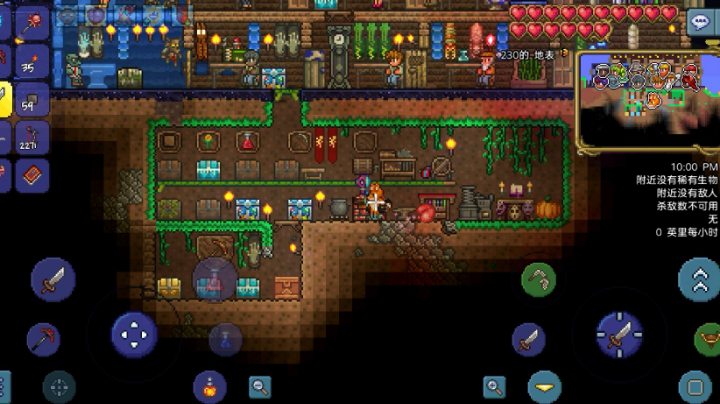Open the minimap

(x=647, y=98)
